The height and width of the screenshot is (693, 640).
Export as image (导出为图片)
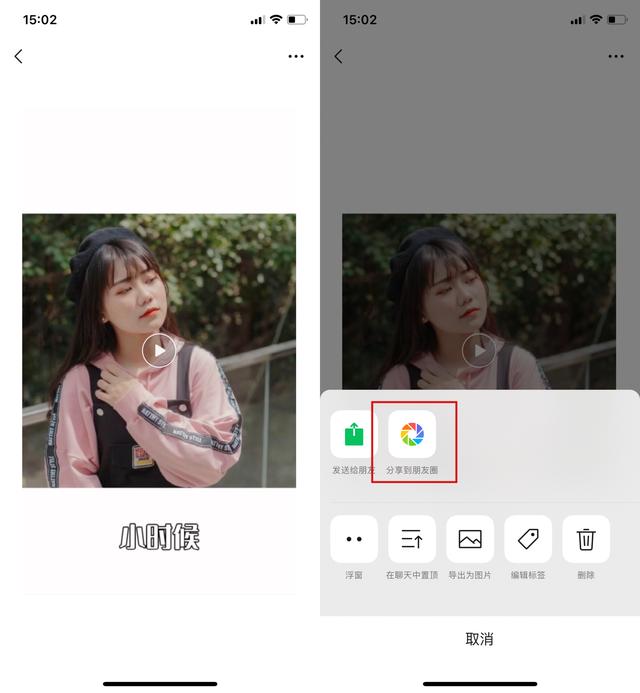pyautogui.click(x=470, y=539)
